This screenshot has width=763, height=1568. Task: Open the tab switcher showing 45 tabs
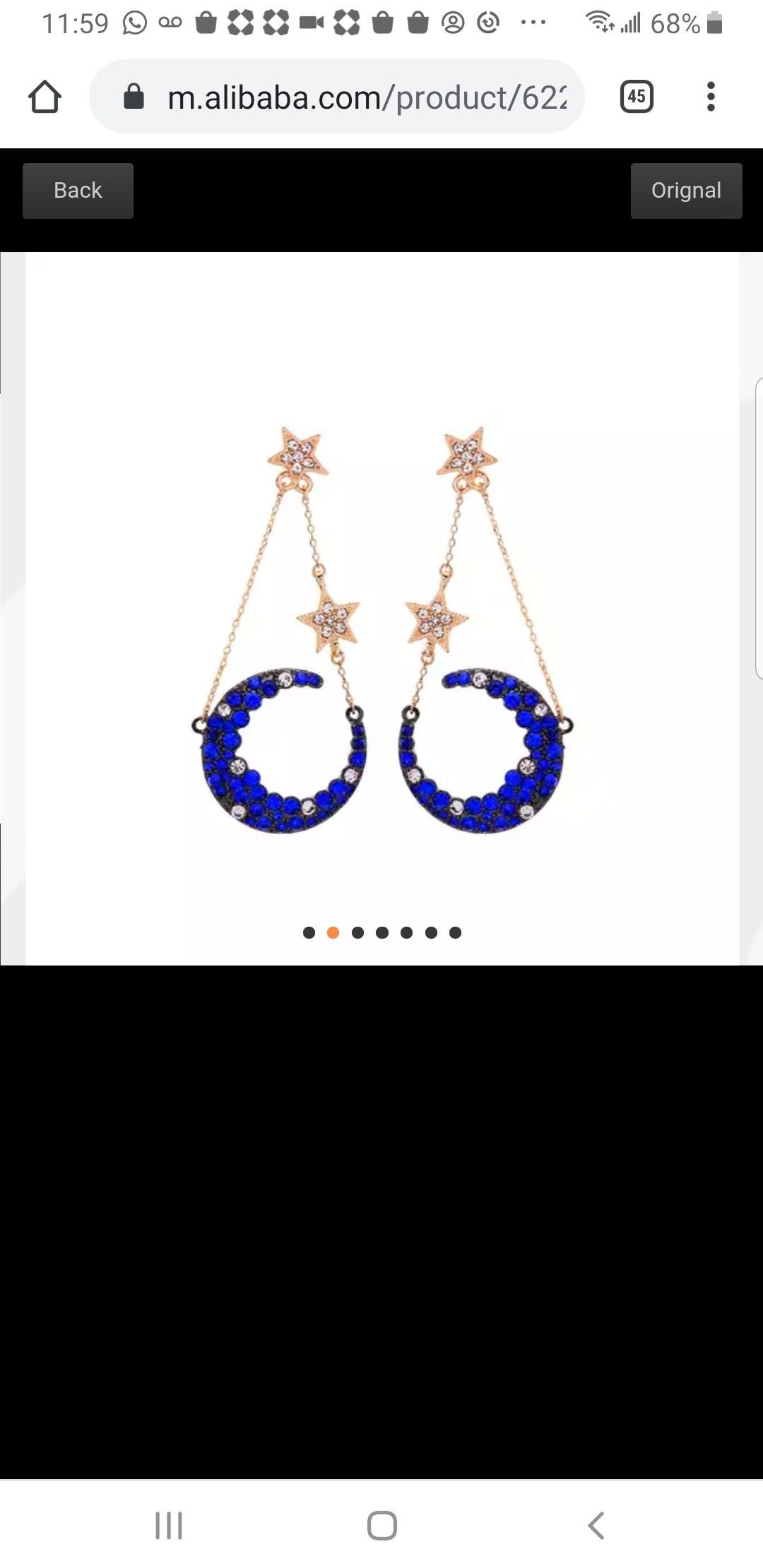pos(637,97)
